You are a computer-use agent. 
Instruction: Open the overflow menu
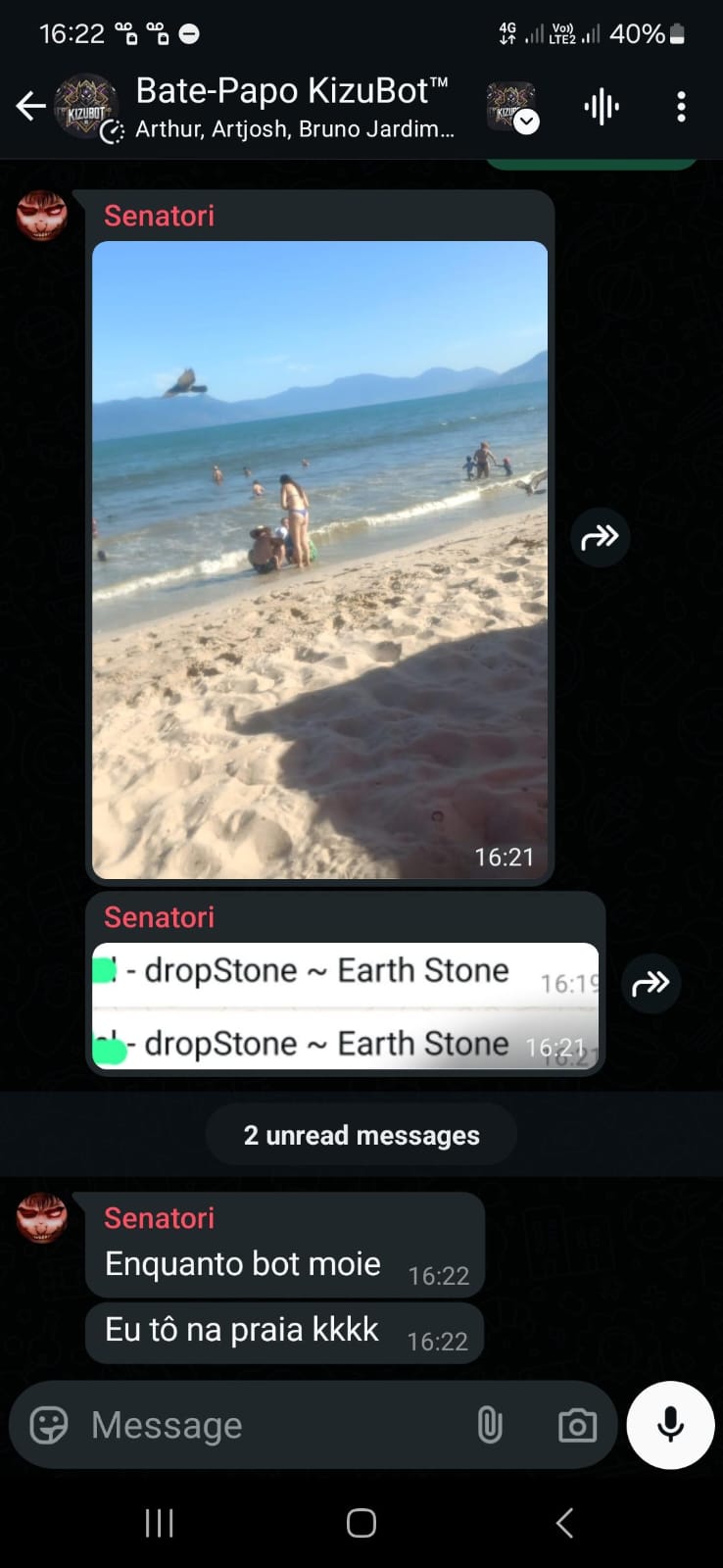click(x=681, y=107)
